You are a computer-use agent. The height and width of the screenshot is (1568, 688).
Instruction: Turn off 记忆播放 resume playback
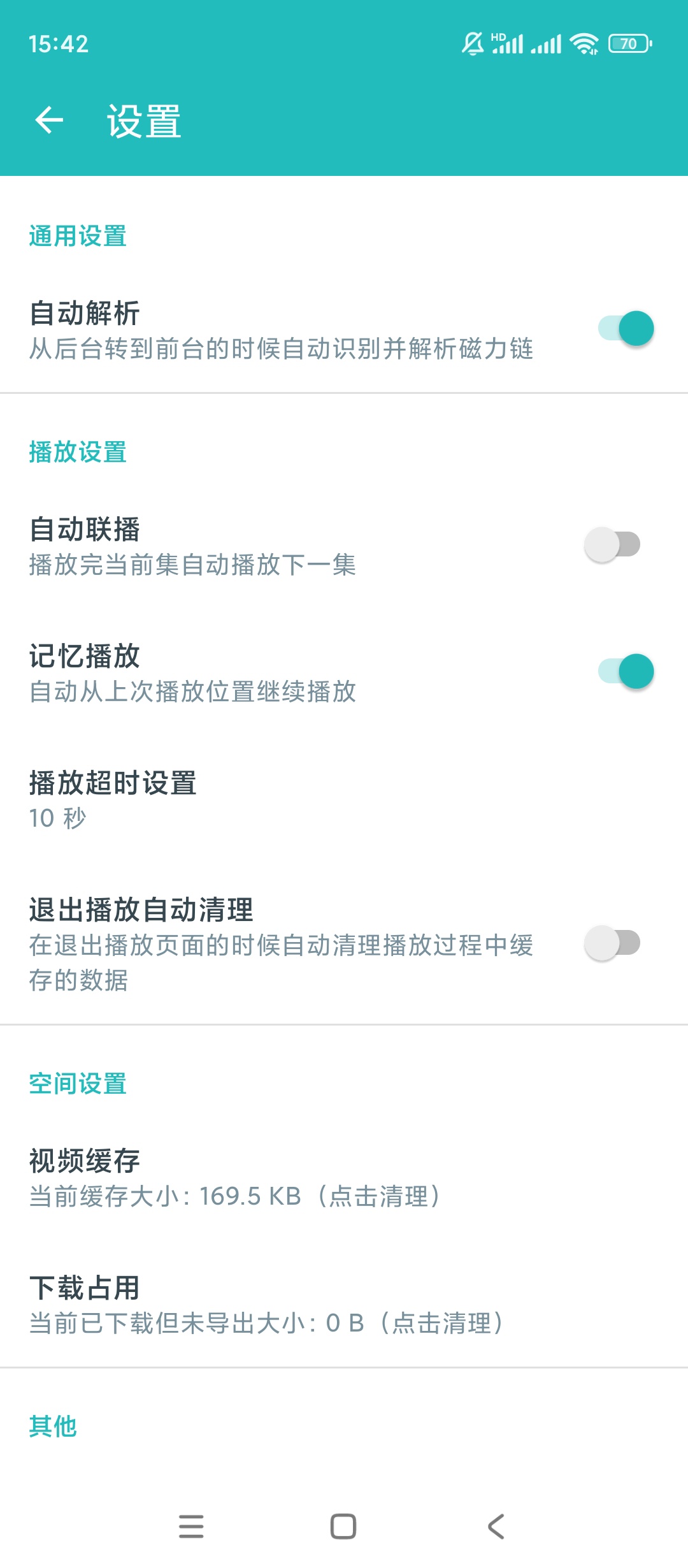626,672
